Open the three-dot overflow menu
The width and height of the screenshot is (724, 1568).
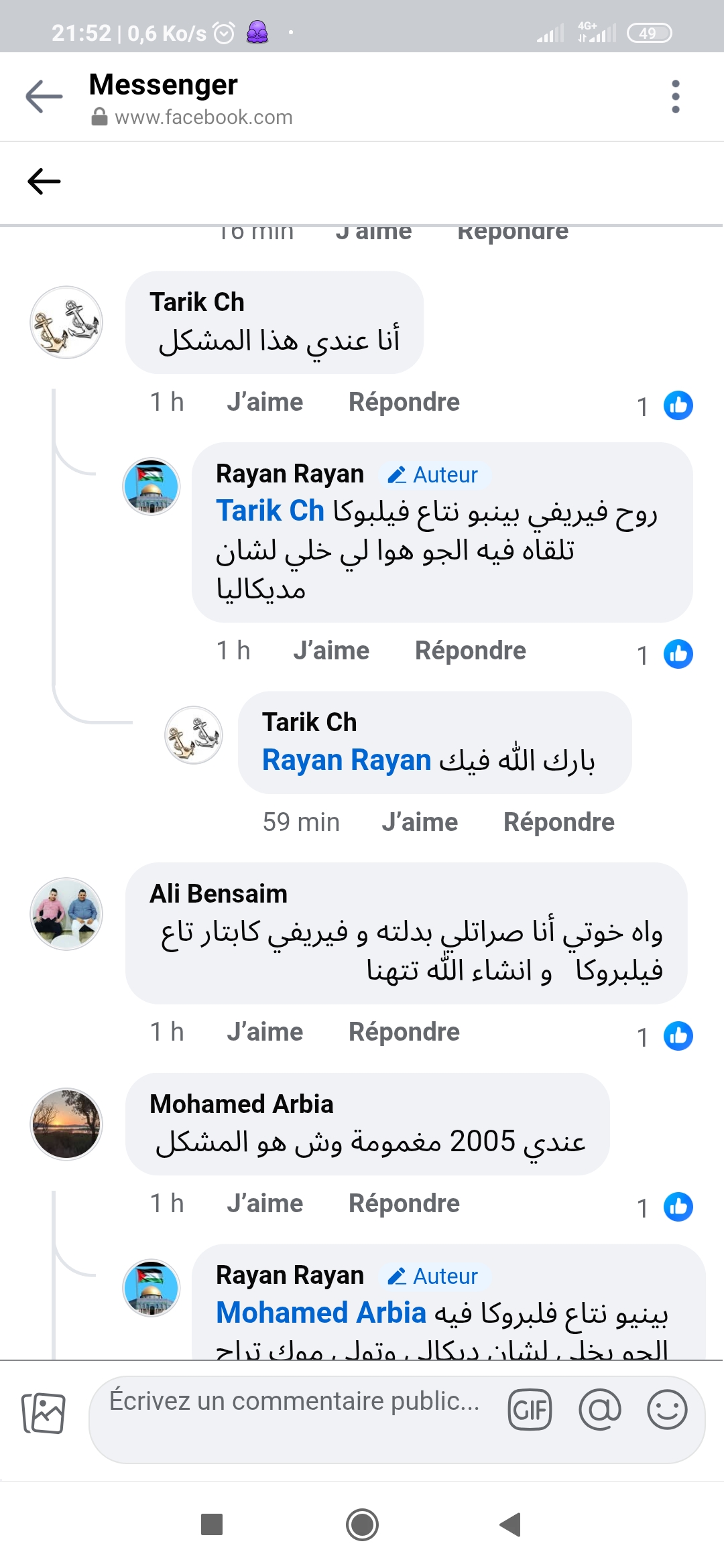click(675, 96)
